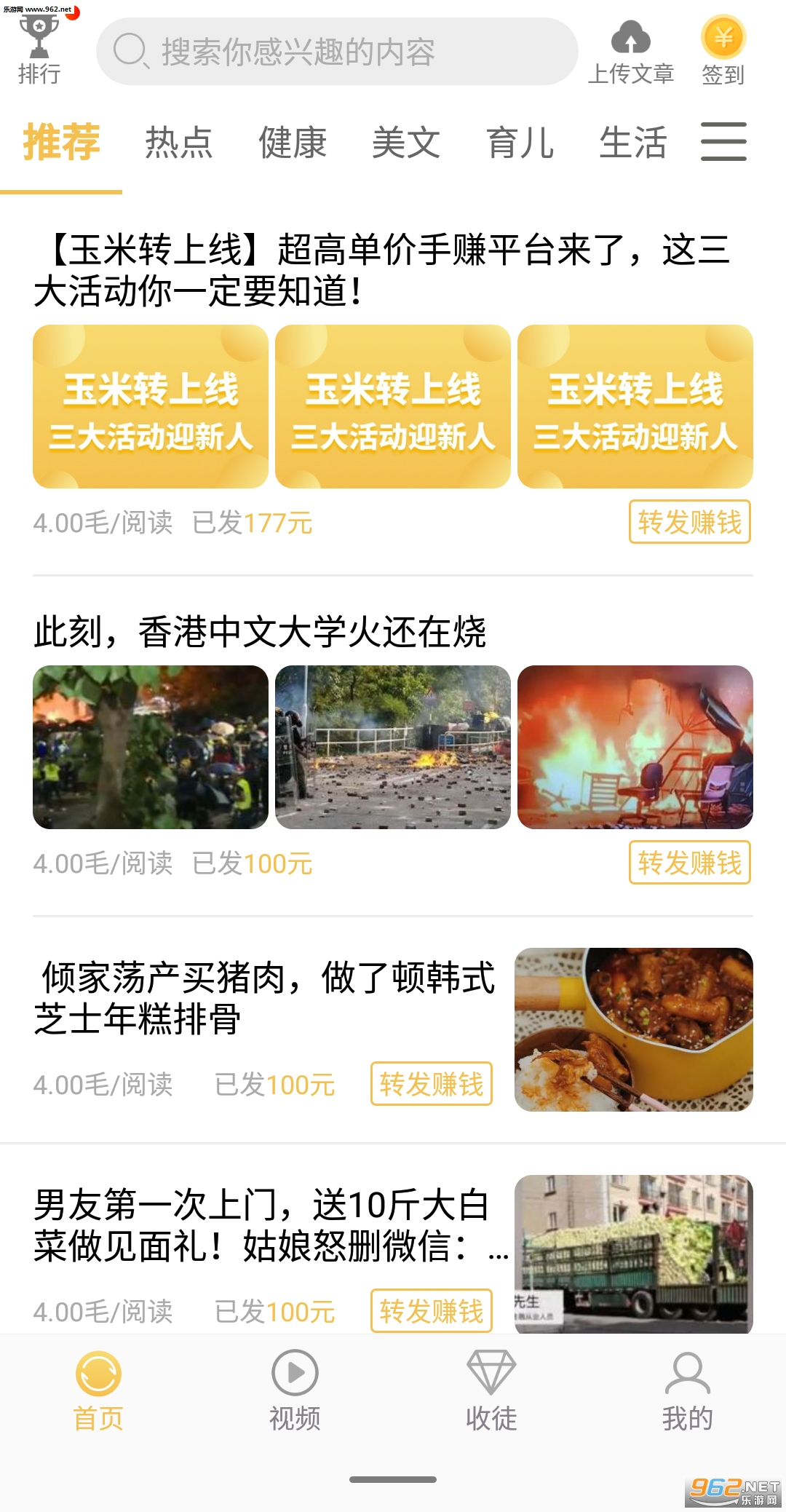Expand the category list menu icon

click(x=723, y=141)
